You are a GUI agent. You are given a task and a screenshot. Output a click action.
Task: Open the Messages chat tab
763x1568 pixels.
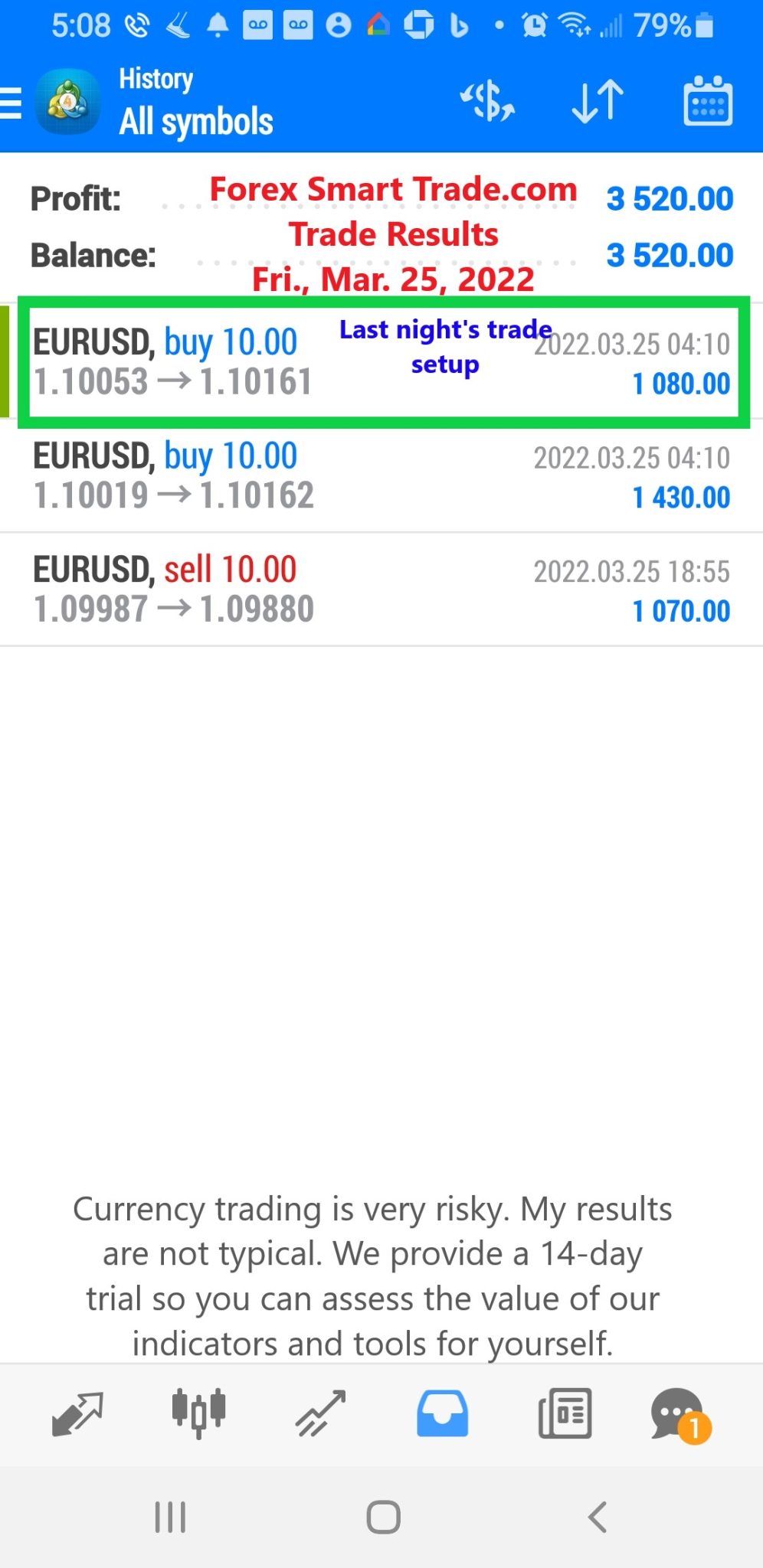pyautogui.click(x=680, y=1415)
